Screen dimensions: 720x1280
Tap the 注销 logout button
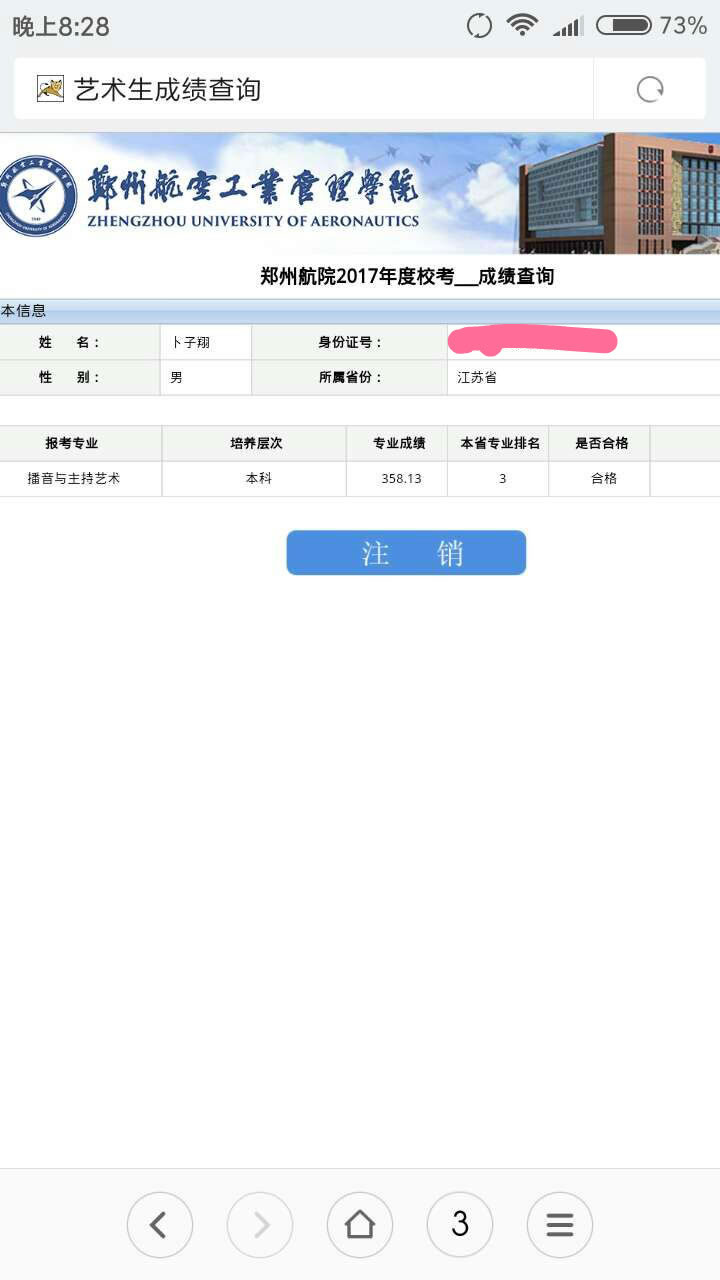point(406,553)
